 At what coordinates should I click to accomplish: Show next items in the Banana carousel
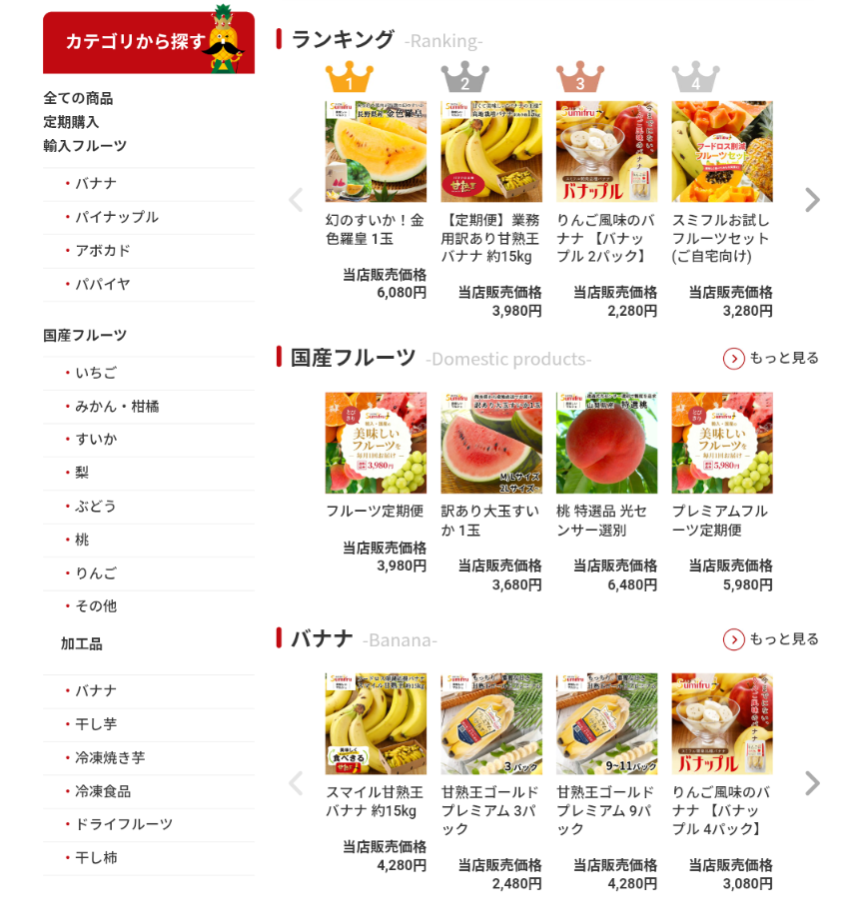(812, 783)
